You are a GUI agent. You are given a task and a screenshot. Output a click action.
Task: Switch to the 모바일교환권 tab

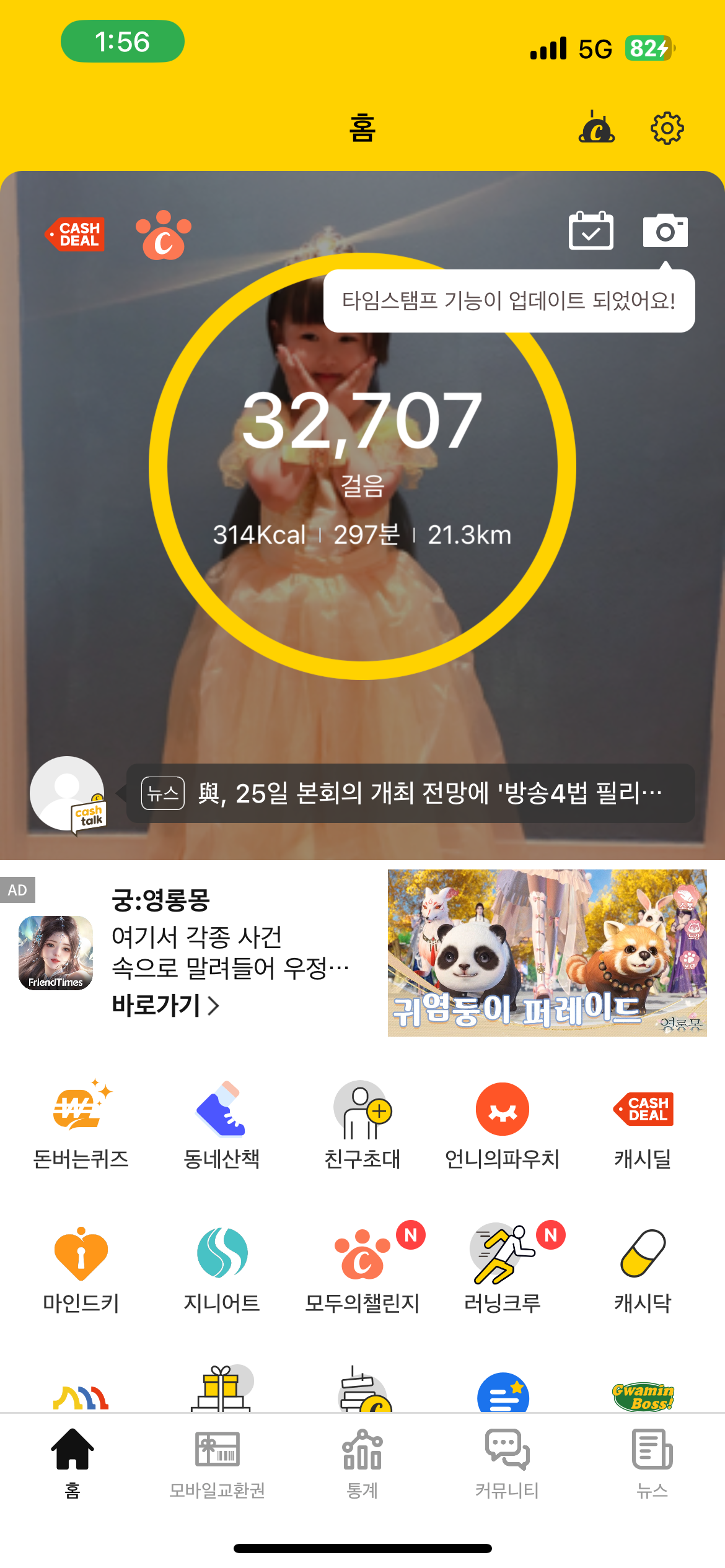point(217,1463)
